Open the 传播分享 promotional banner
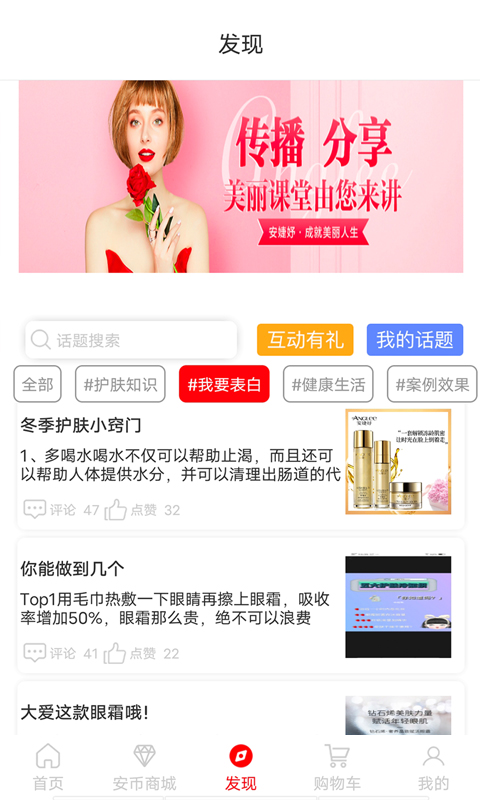This screenshot has width=480, height=800. pyautogui.click(x=241, y=176)
